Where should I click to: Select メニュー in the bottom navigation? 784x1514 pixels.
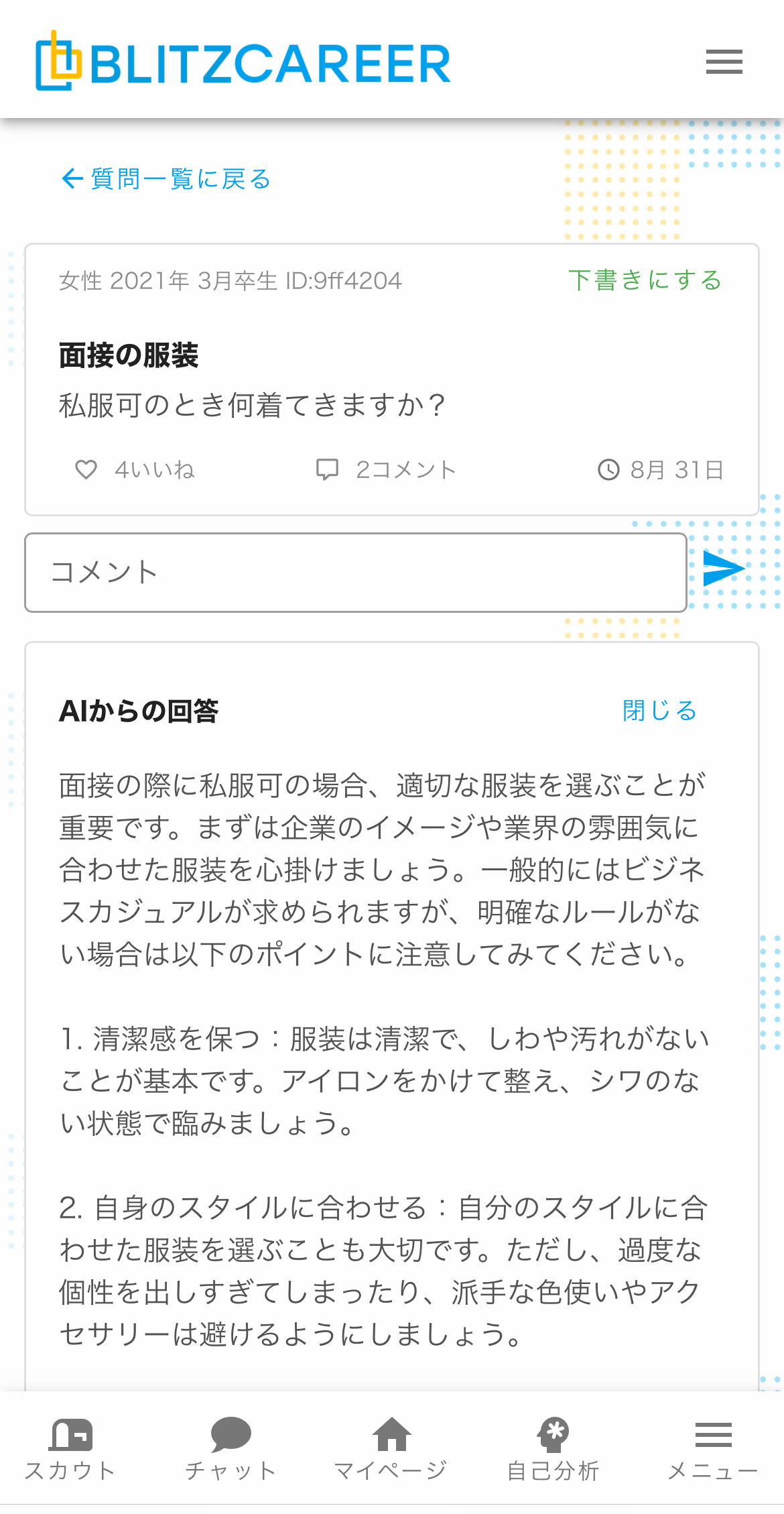tap(713, 1450)
